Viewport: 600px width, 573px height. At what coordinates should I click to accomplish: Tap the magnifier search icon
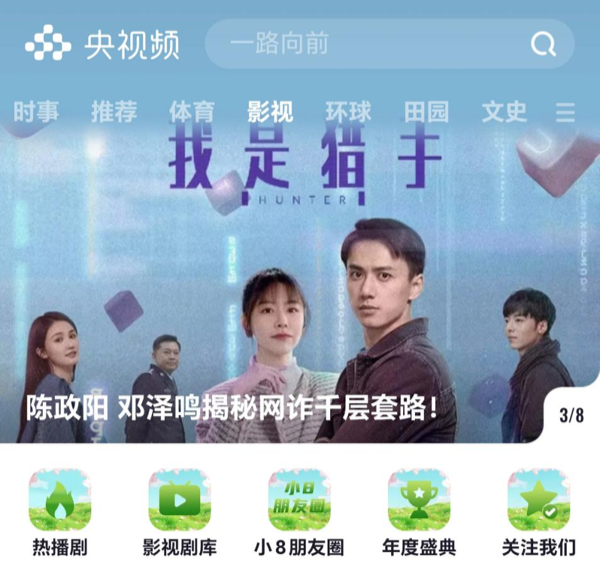tap(543, 44)
